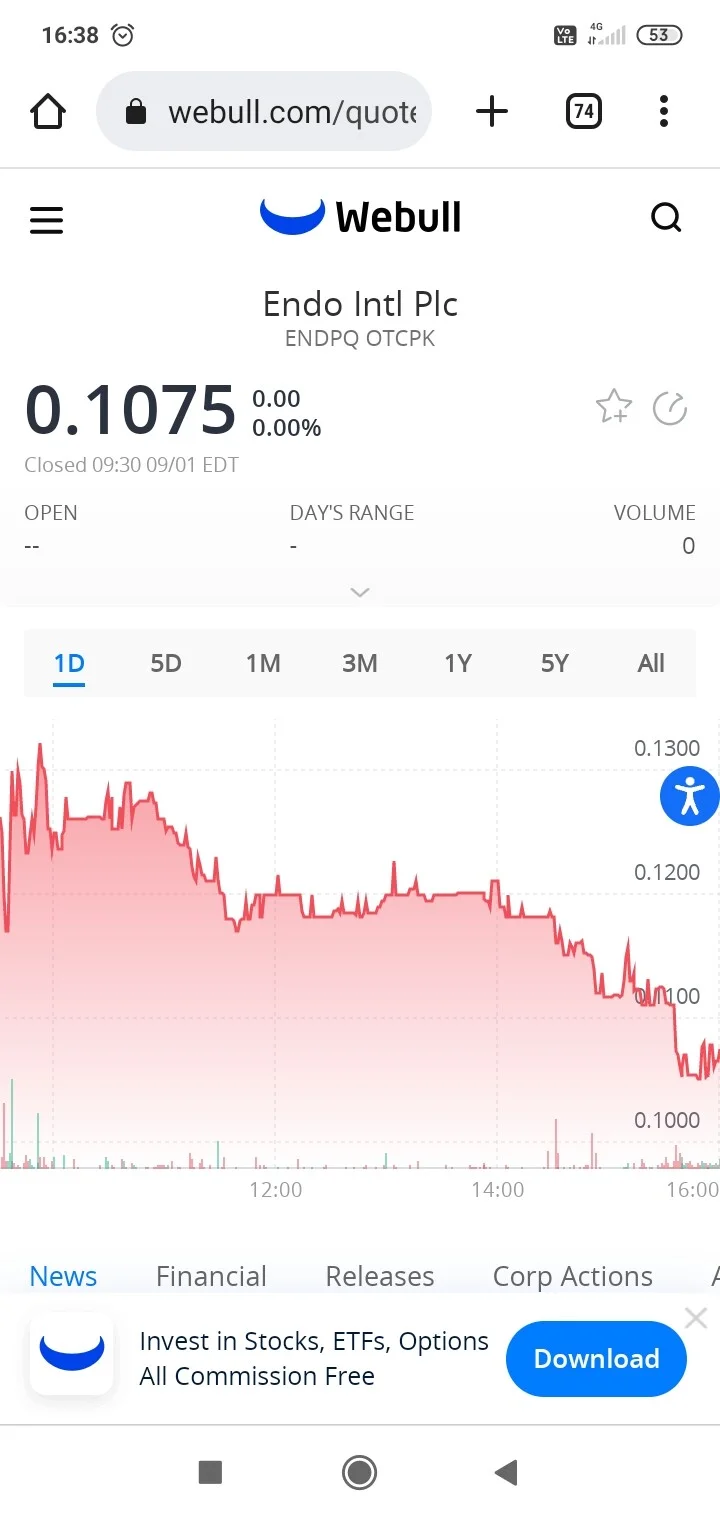Select the 1D chart range
This screenshot has height=1520, width=720.
click(69, 663)
